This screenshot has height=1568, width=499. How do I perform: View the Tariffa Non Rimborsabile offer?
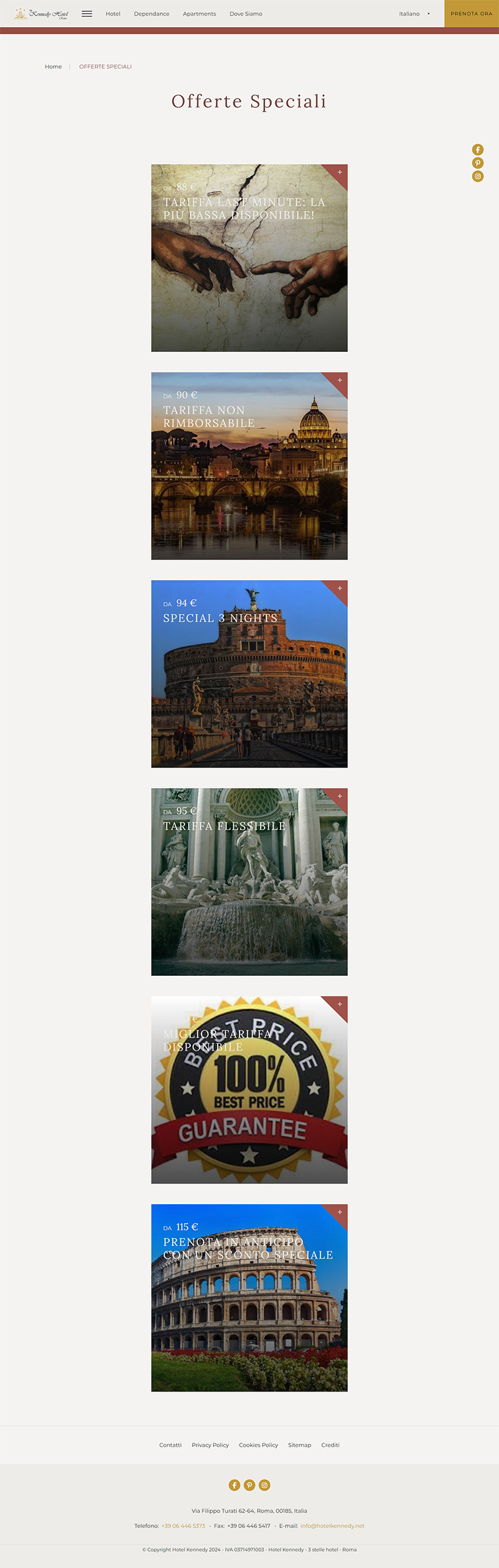tap(249, 465)
